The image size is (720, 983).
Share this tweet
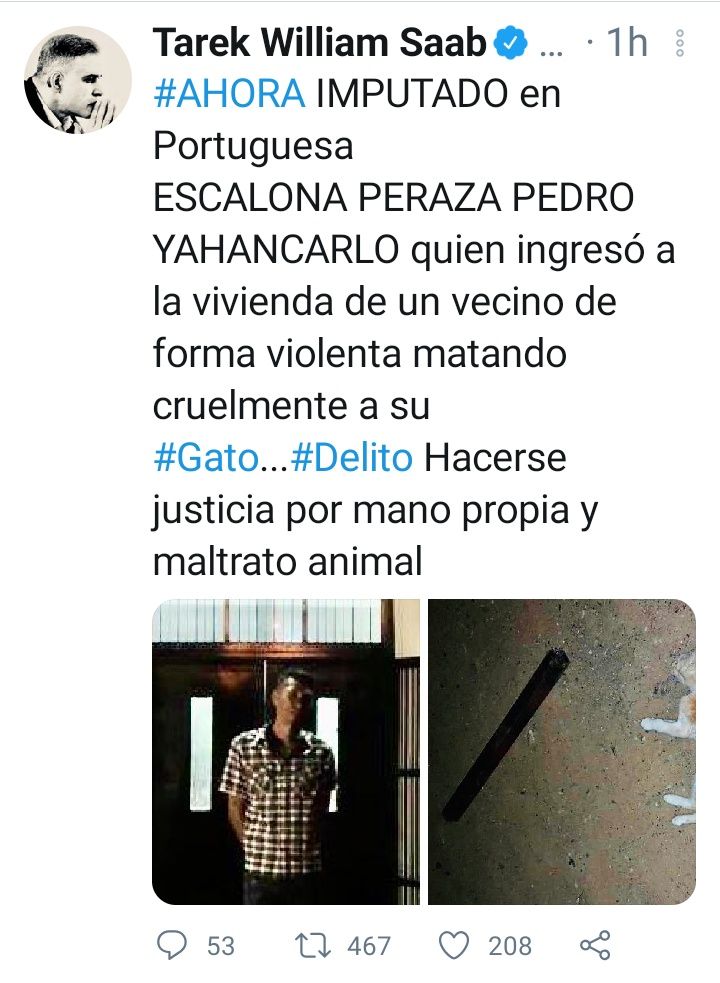click(595, 944)
